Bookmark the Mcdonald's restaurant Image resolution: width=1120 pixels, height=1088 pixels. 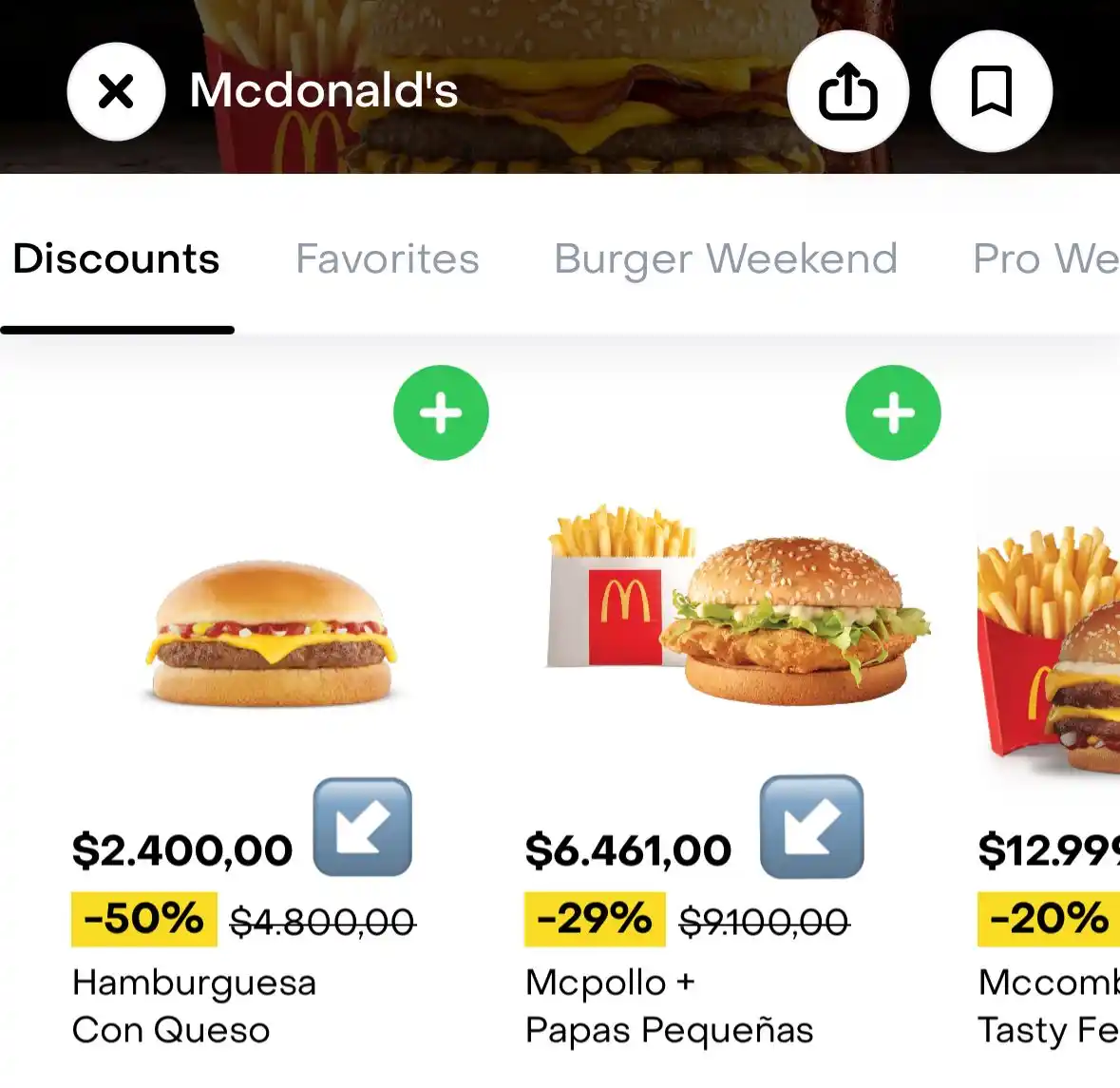tap(991, 92)
